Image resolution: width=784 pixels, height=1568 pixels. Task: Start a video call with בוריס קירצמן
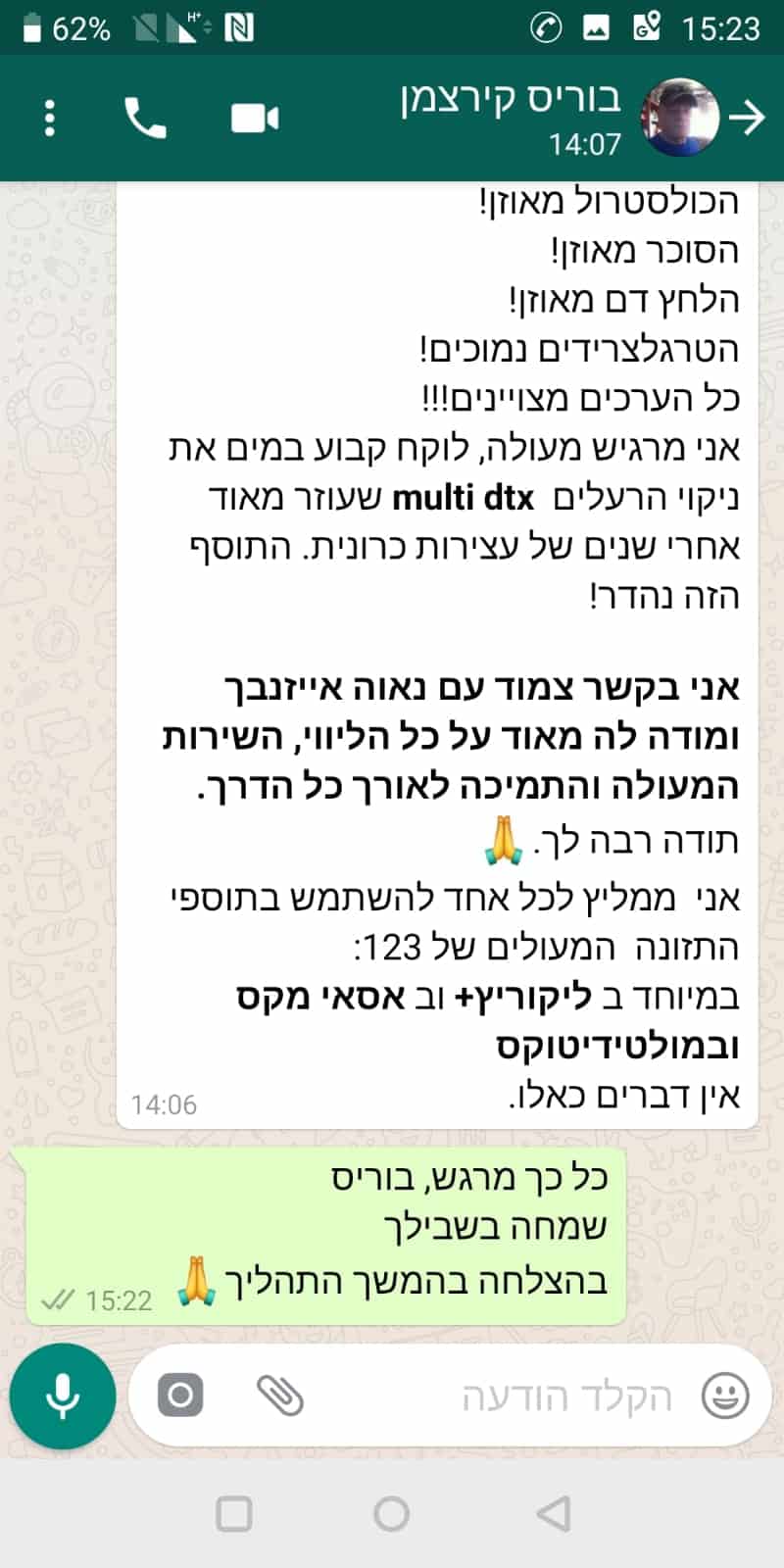[255, 119]
